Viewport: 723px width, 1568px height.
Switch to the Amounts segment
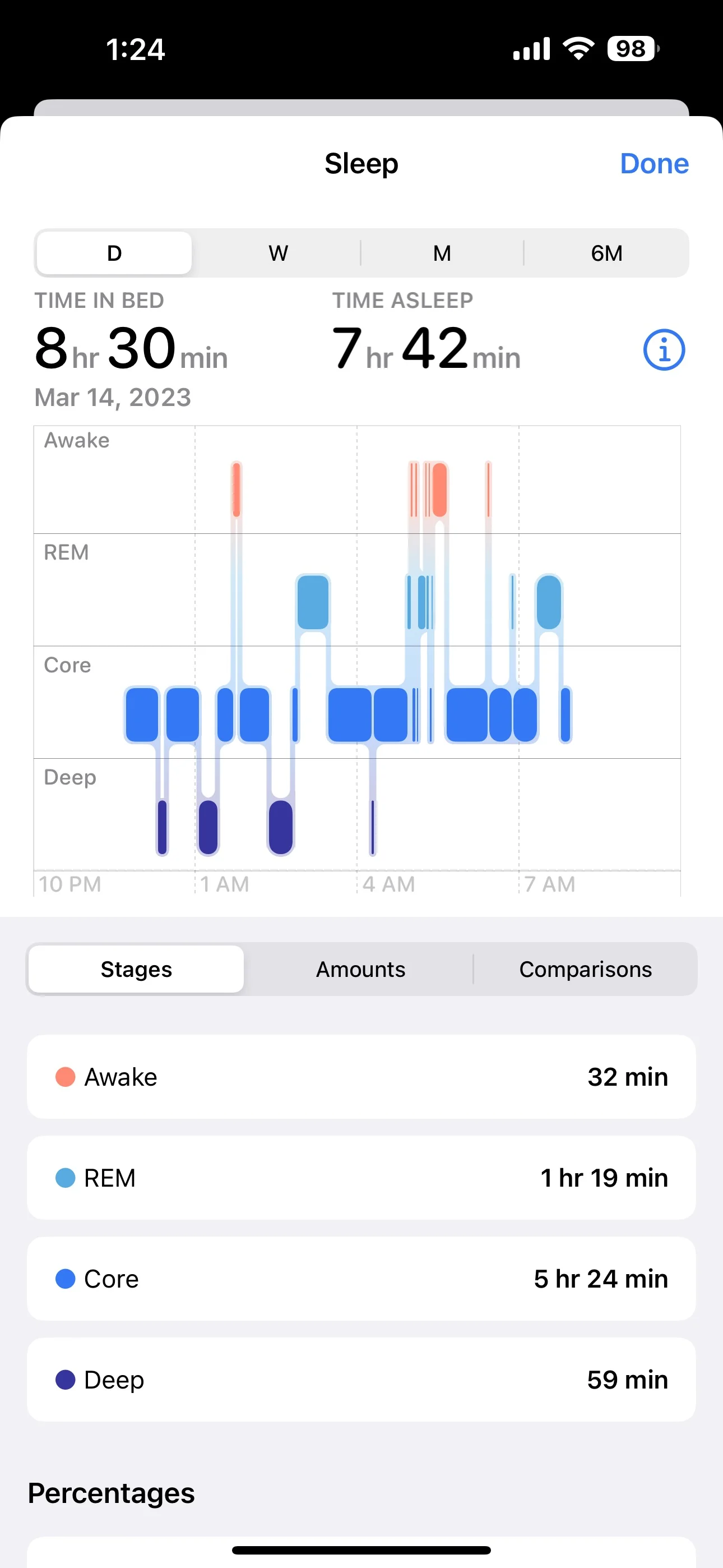pyautogui.click(x=360, y=969)
